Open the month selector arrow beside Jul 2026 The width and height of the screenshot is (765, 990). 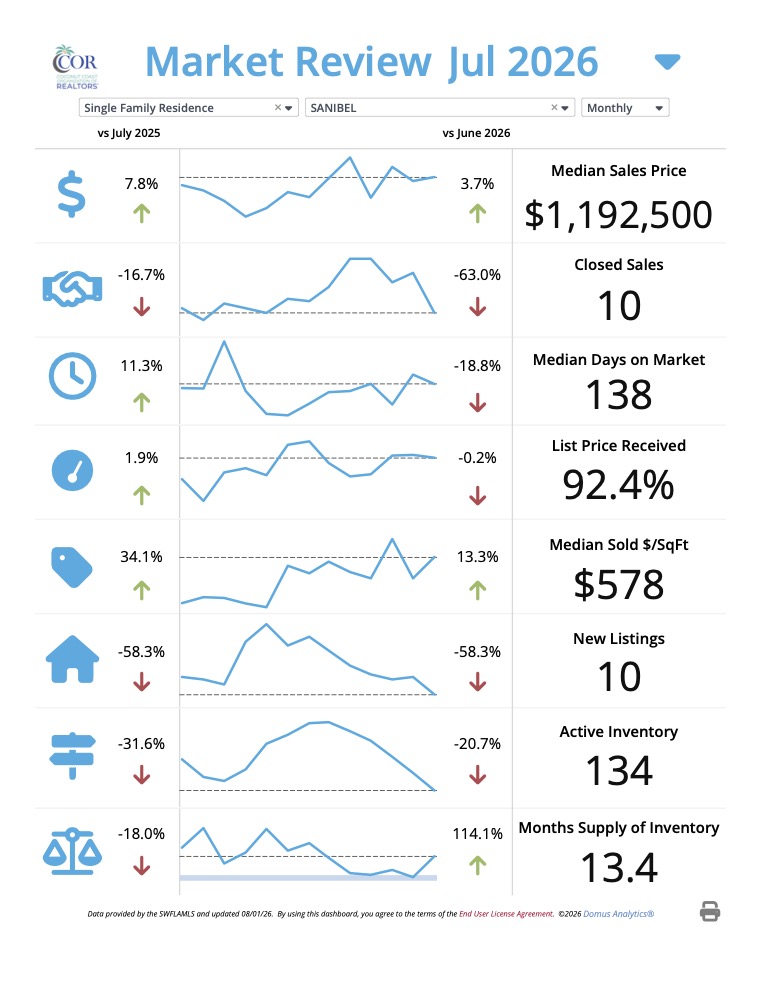point(667,62)
